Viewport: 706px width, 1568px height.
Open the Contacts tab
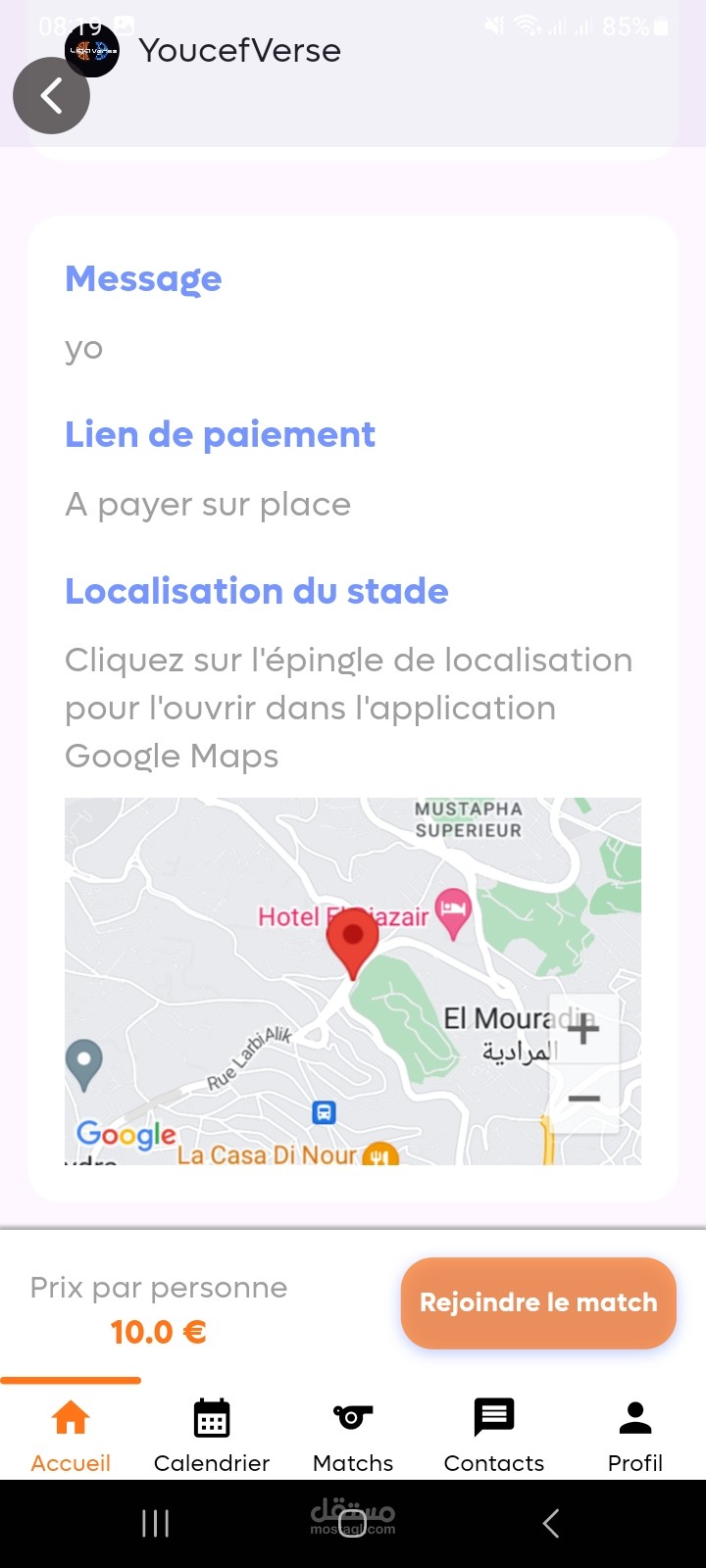[494, 1435]
